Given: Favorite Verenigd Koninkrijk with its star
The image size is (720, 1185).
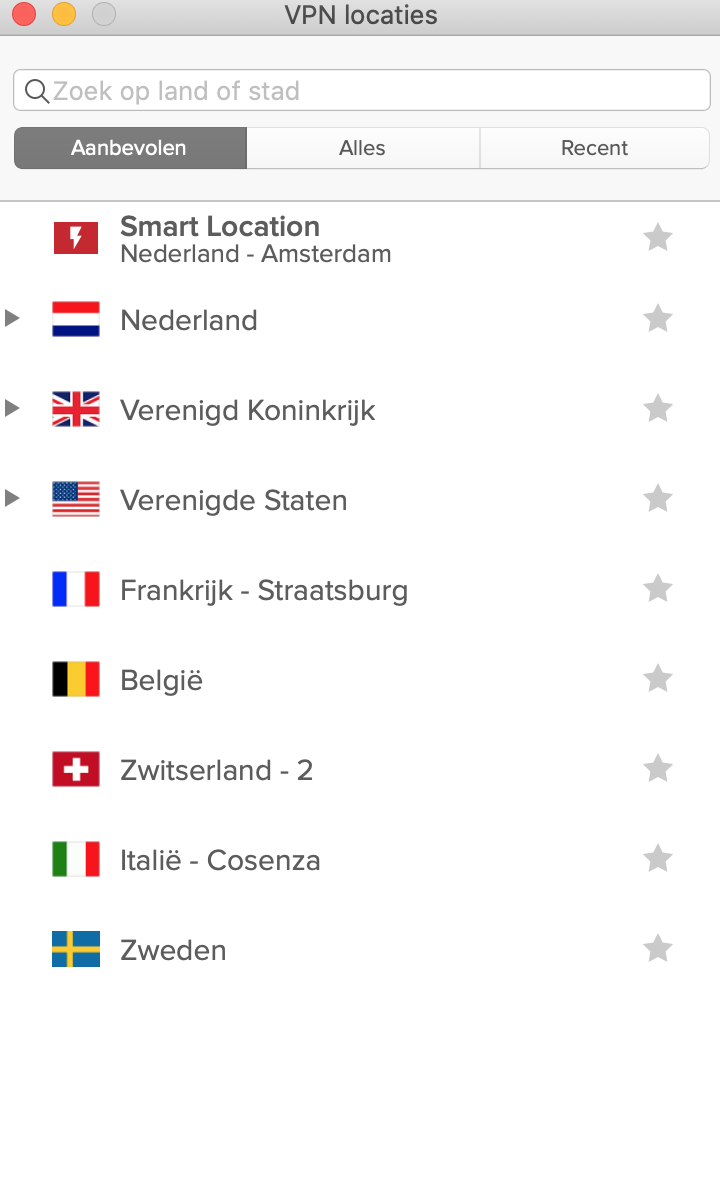Looking at the screenshot, I should coord(658,408).
